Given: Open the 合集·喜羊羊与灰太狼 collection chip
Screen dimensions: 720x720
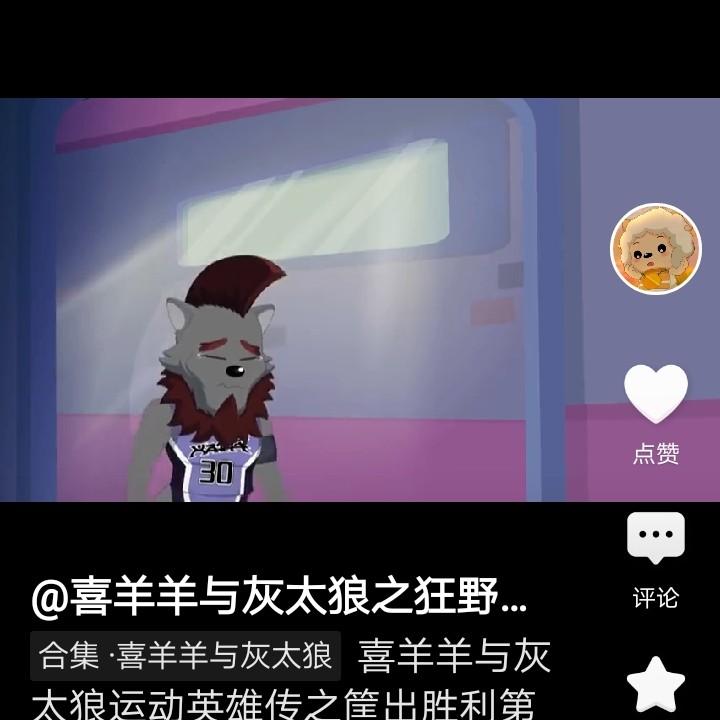Looking at the screenshot, I should click(x=186, y=656).
